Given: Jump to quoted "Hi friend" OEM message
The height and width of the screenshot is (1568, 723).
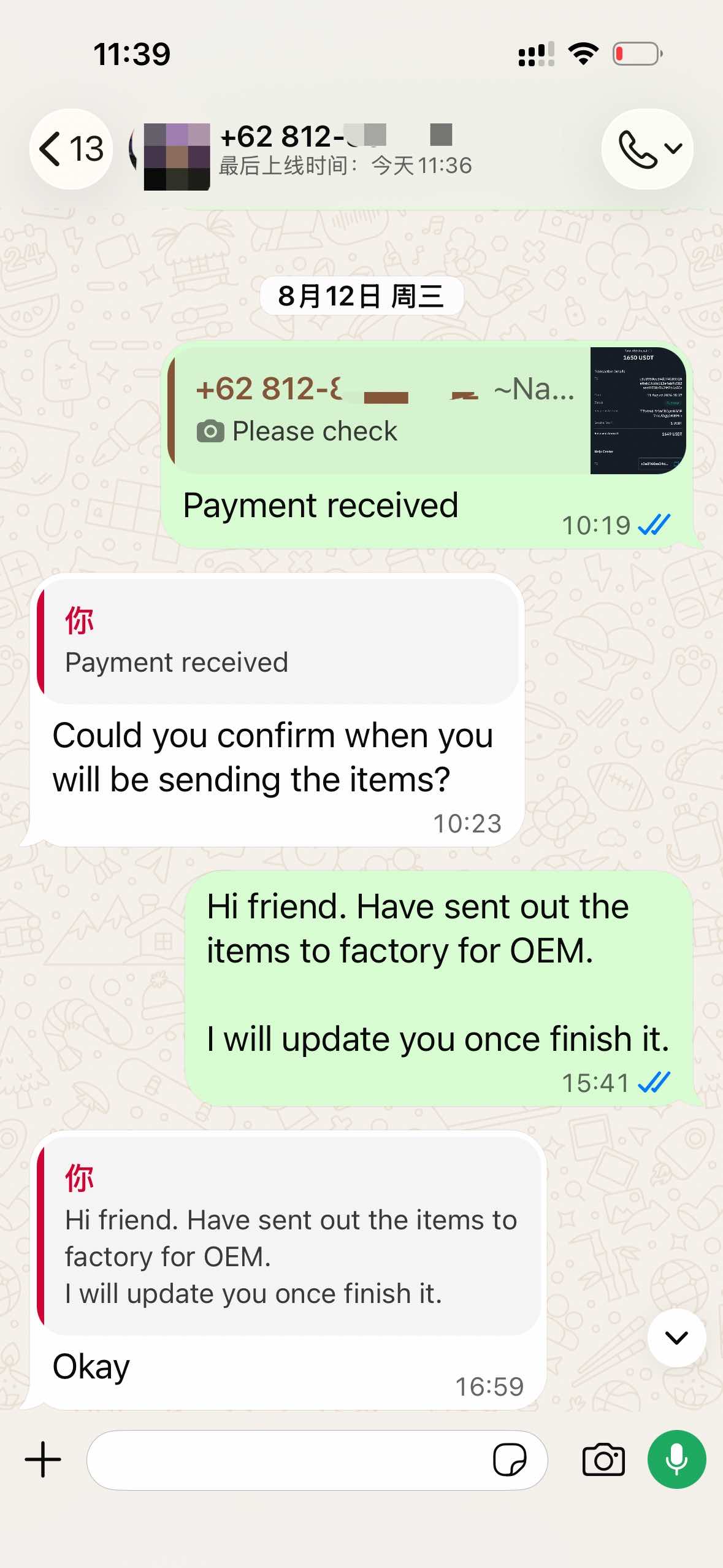Looking at the screenshot, I should point(289,1236).
